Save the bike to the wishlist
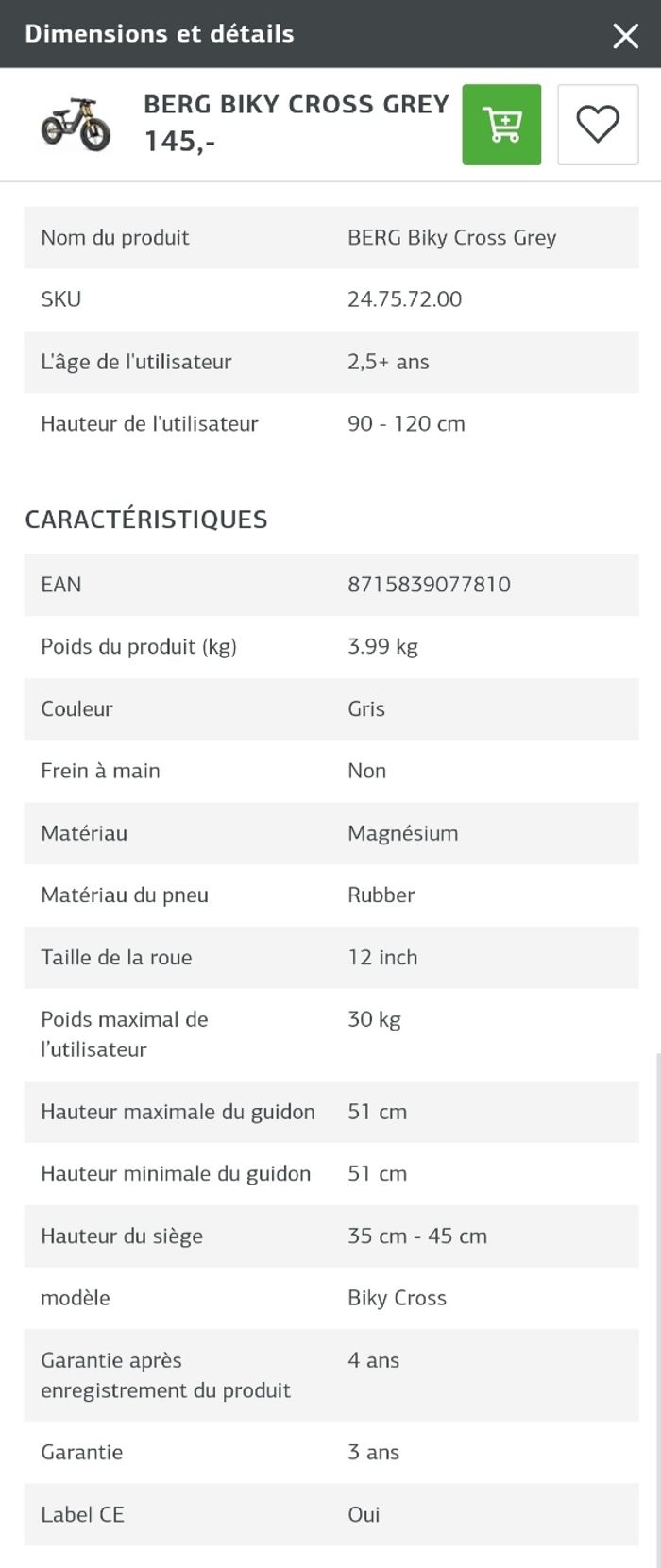Screen dimensions: 661x1568 coord(598,125)
